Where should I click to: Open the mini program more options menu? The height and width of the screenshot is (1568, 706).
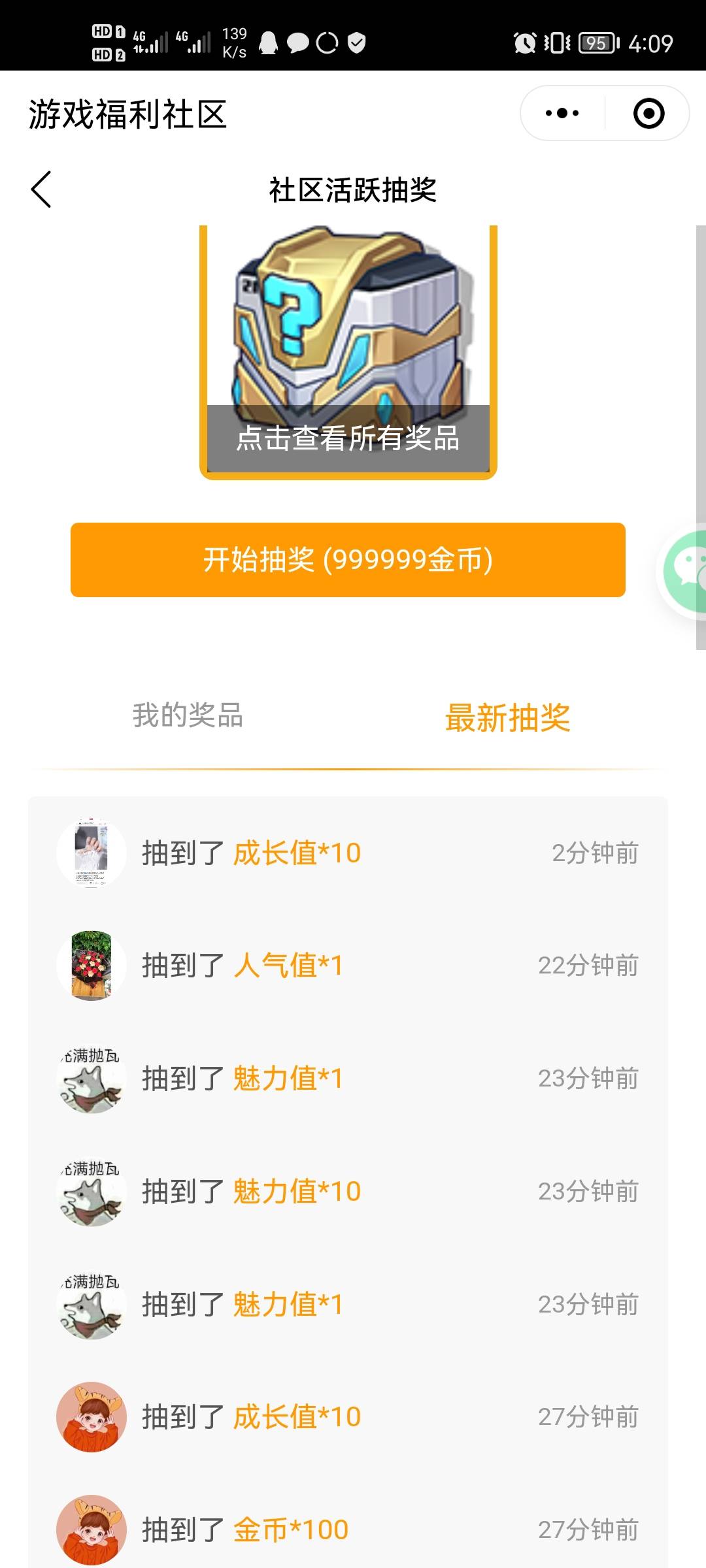(x=562, y=113)
